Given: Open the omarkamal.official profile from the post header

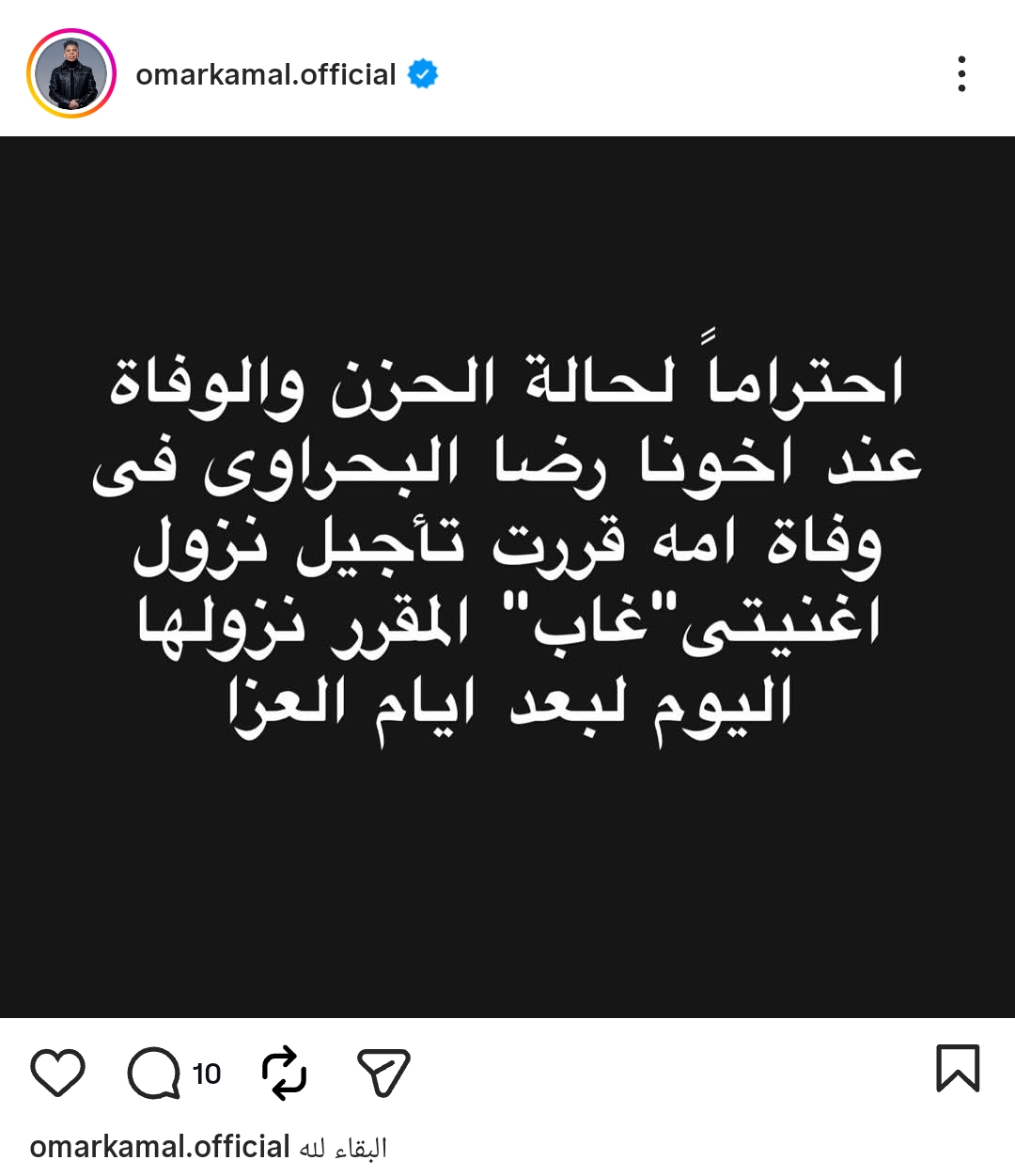Looking at the screenshot, I should (266, 74).
